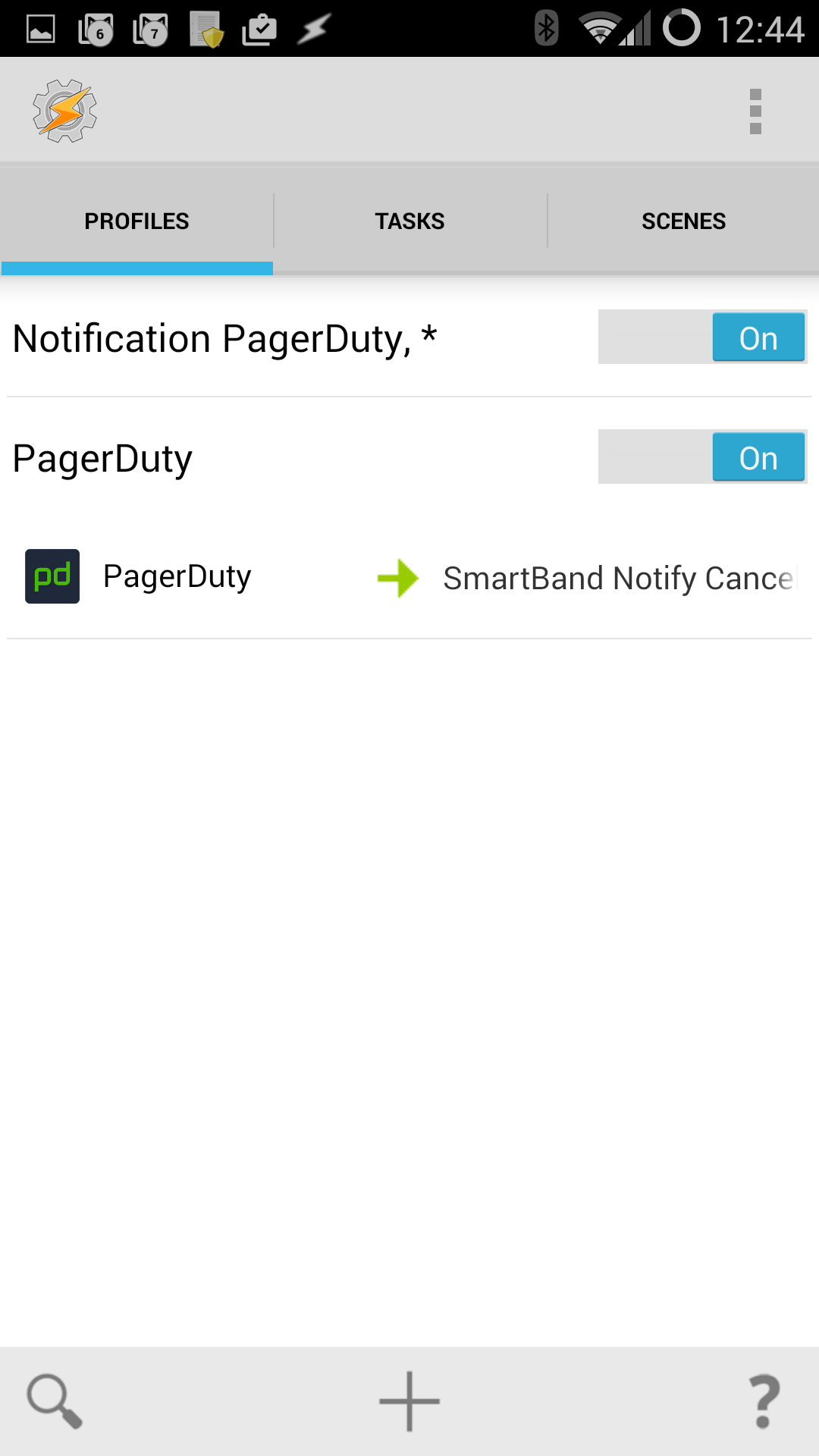
Task: Open the PagerDuty app context
Action: [138, 576]
